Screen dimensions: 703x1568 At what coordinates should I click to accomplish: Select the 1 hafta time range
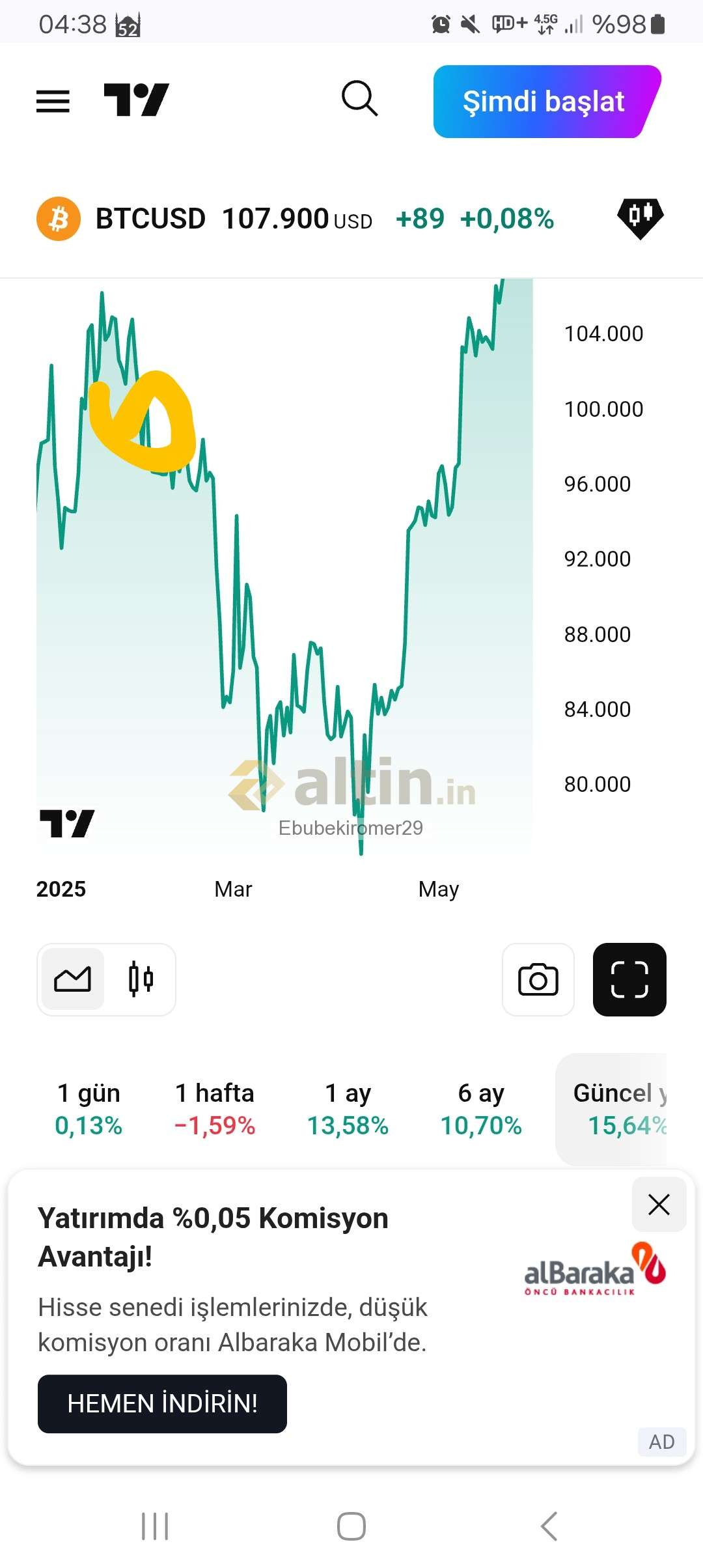(215, 1109)
